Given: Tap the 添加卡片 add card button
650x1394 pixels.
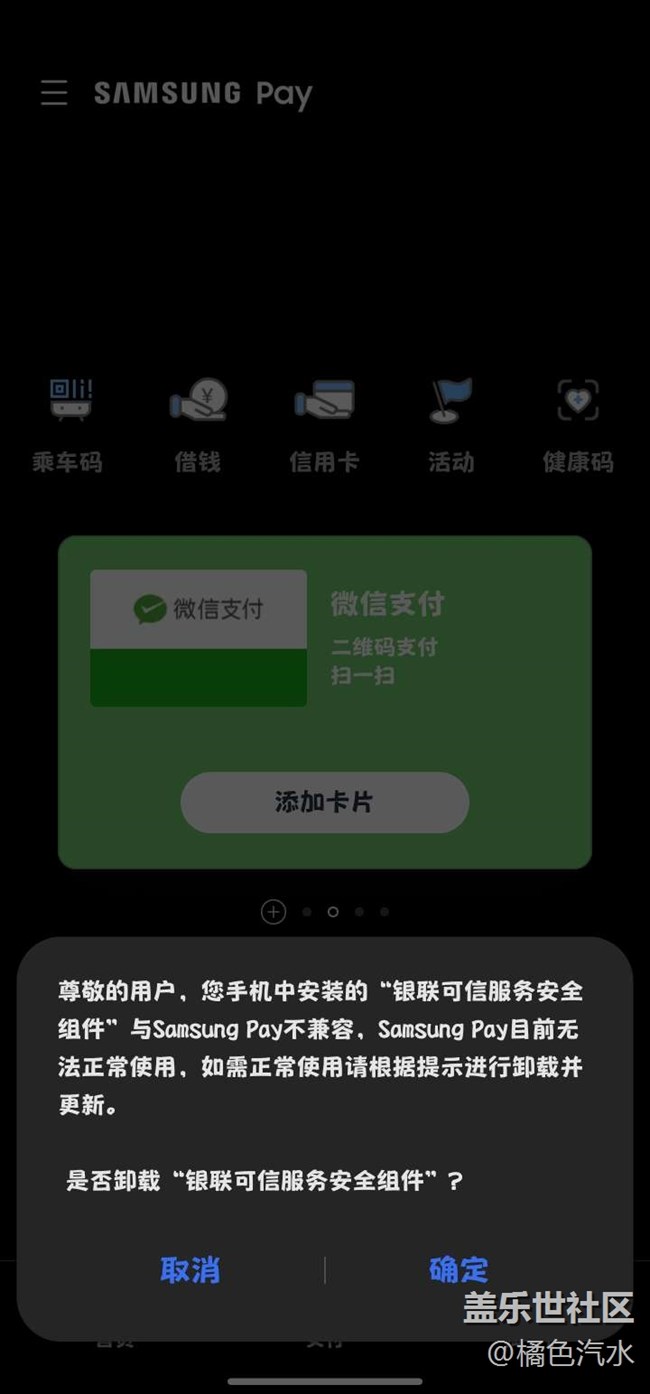Looking at the screenshot, I should (324, 802).
